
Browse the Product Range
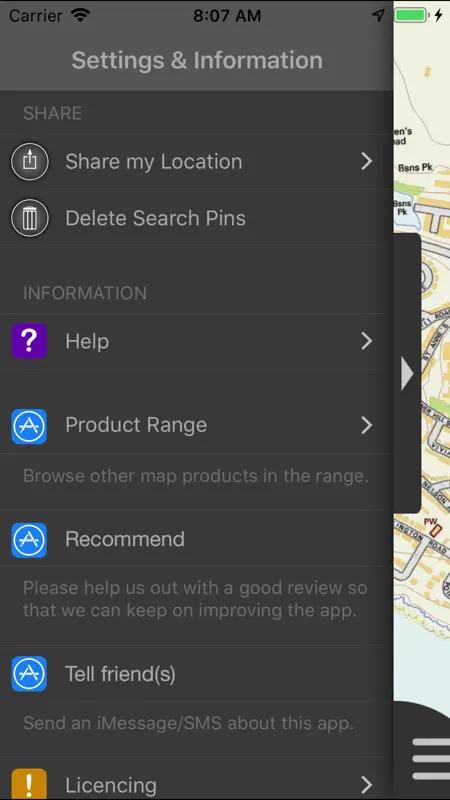click(x=196, y=425)
